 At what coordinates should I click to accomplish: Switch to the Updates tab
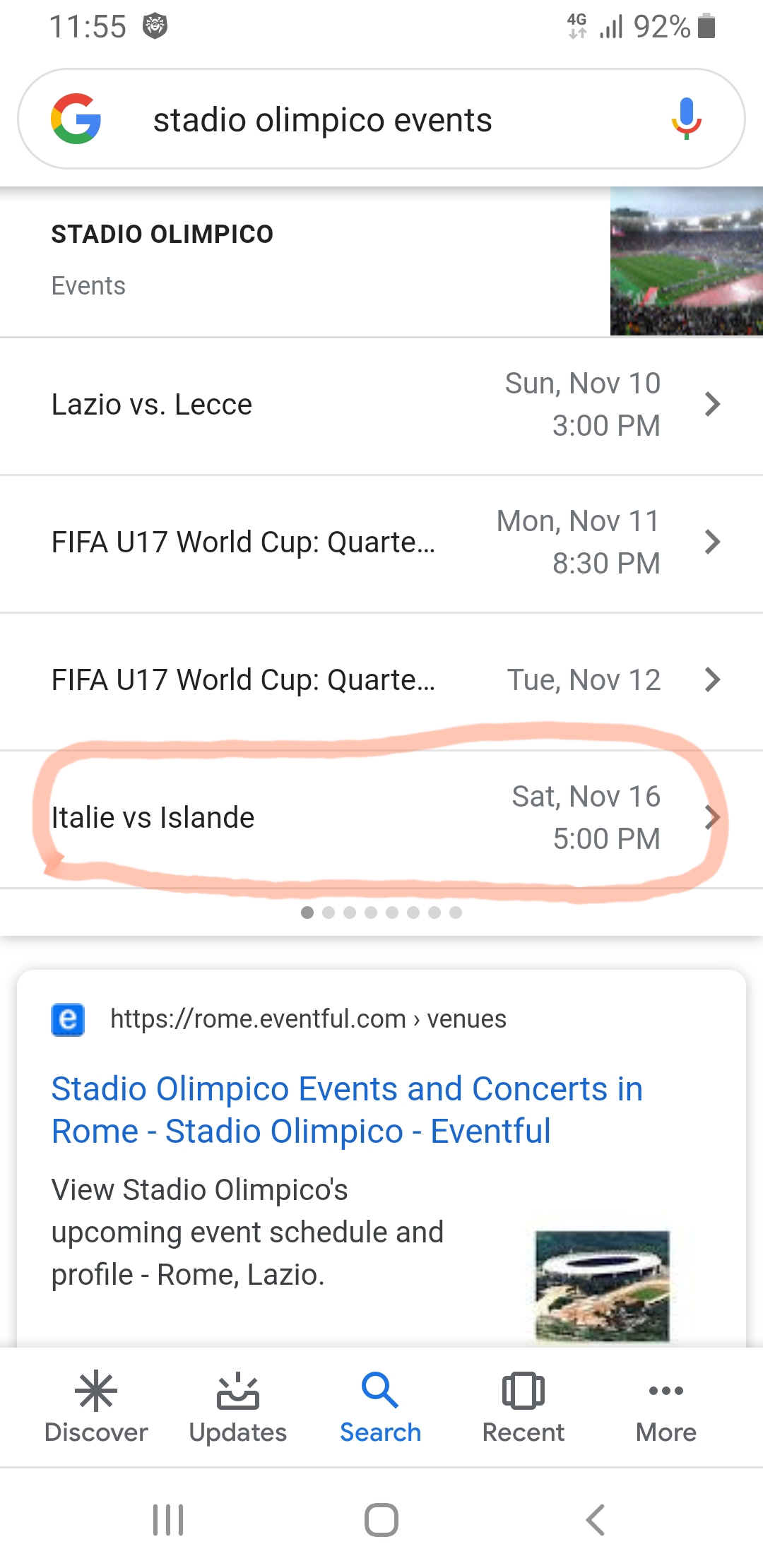click(x=238, y=1407)
